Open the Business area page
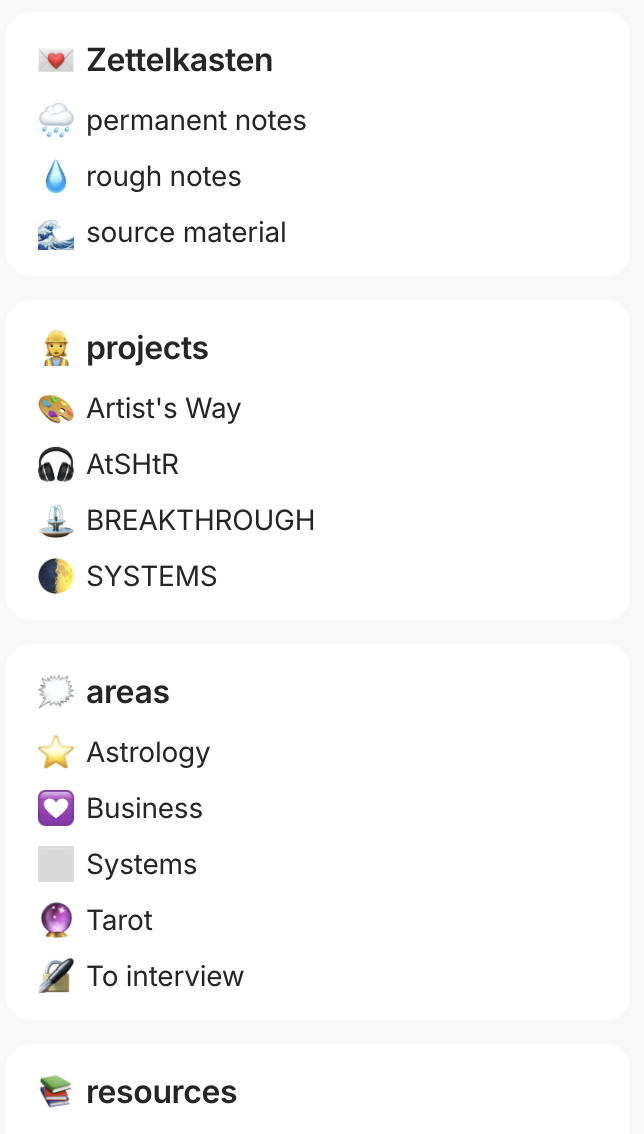 [144, 809]
